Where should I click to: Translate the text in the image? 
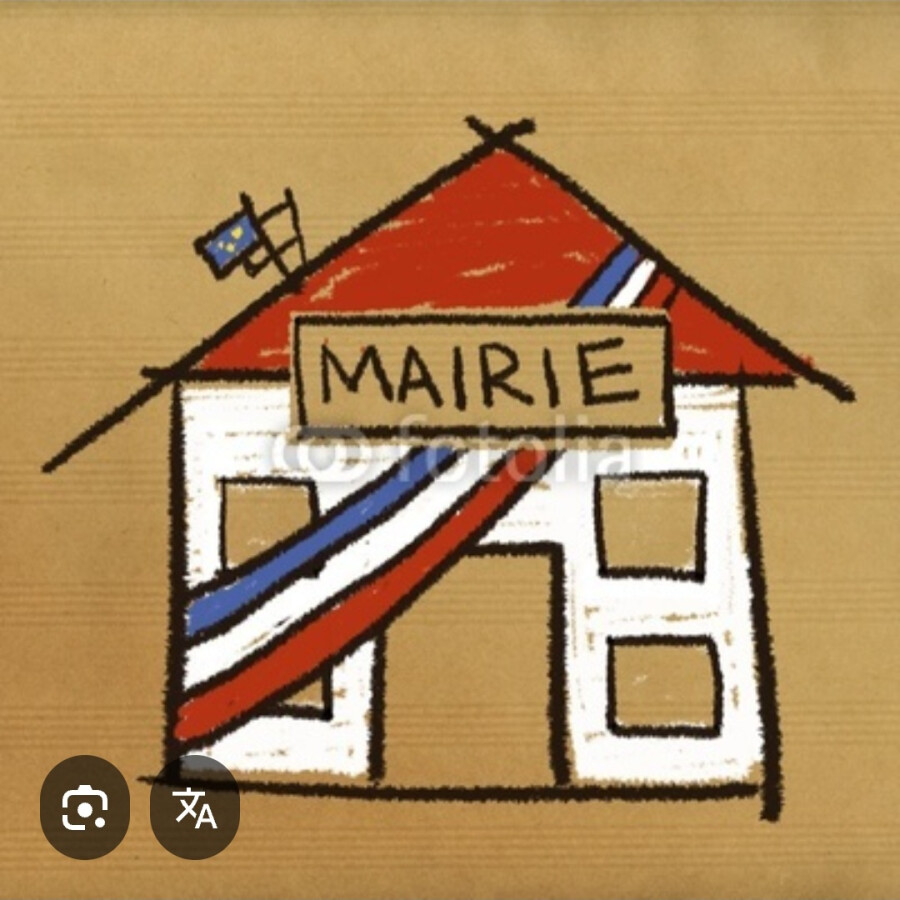pyautogui.click(x=195, y=807)
